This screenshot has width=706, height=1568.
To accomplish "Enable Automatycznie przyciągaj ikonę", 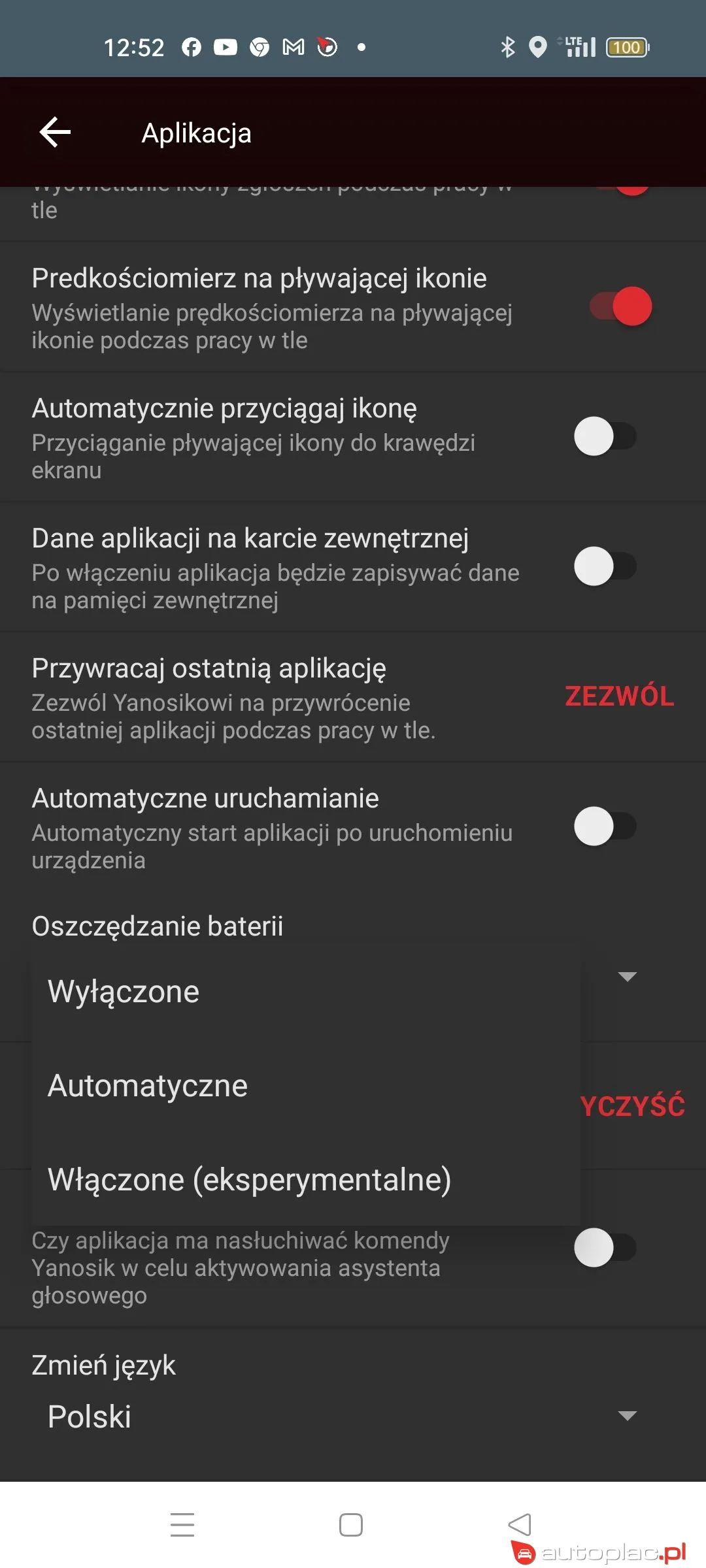I will point(605,436).
